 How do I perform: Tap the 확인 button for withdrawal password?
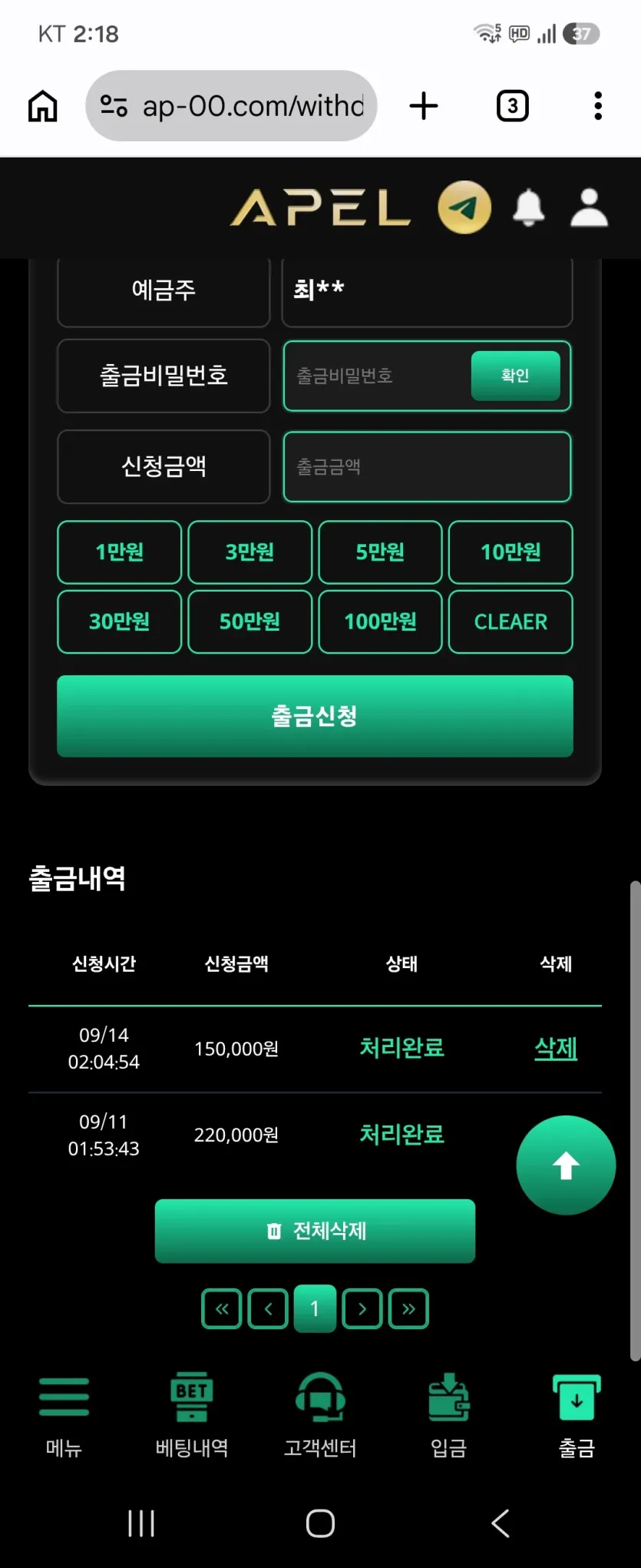(515, 376)
